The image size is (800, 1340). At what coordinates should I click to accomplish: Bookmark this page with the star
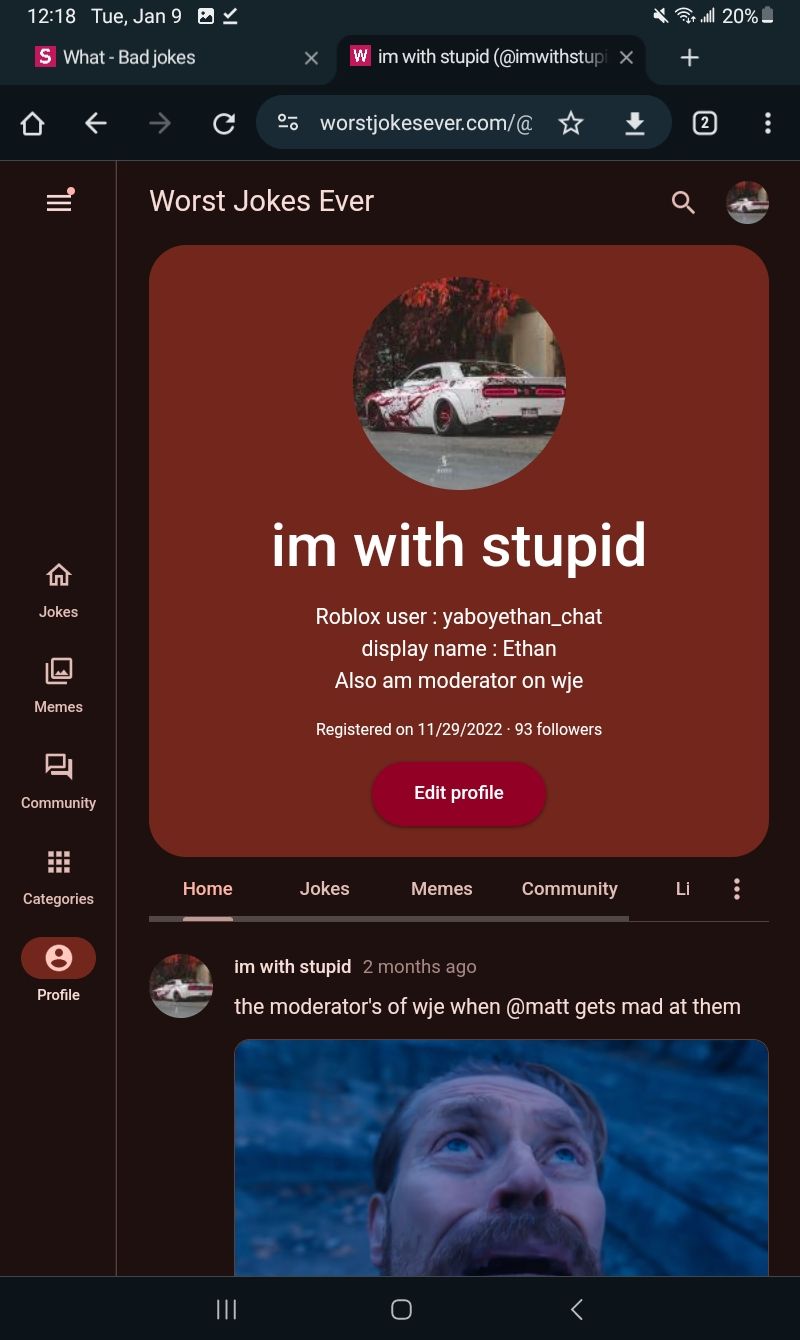[x=571, y=123]
